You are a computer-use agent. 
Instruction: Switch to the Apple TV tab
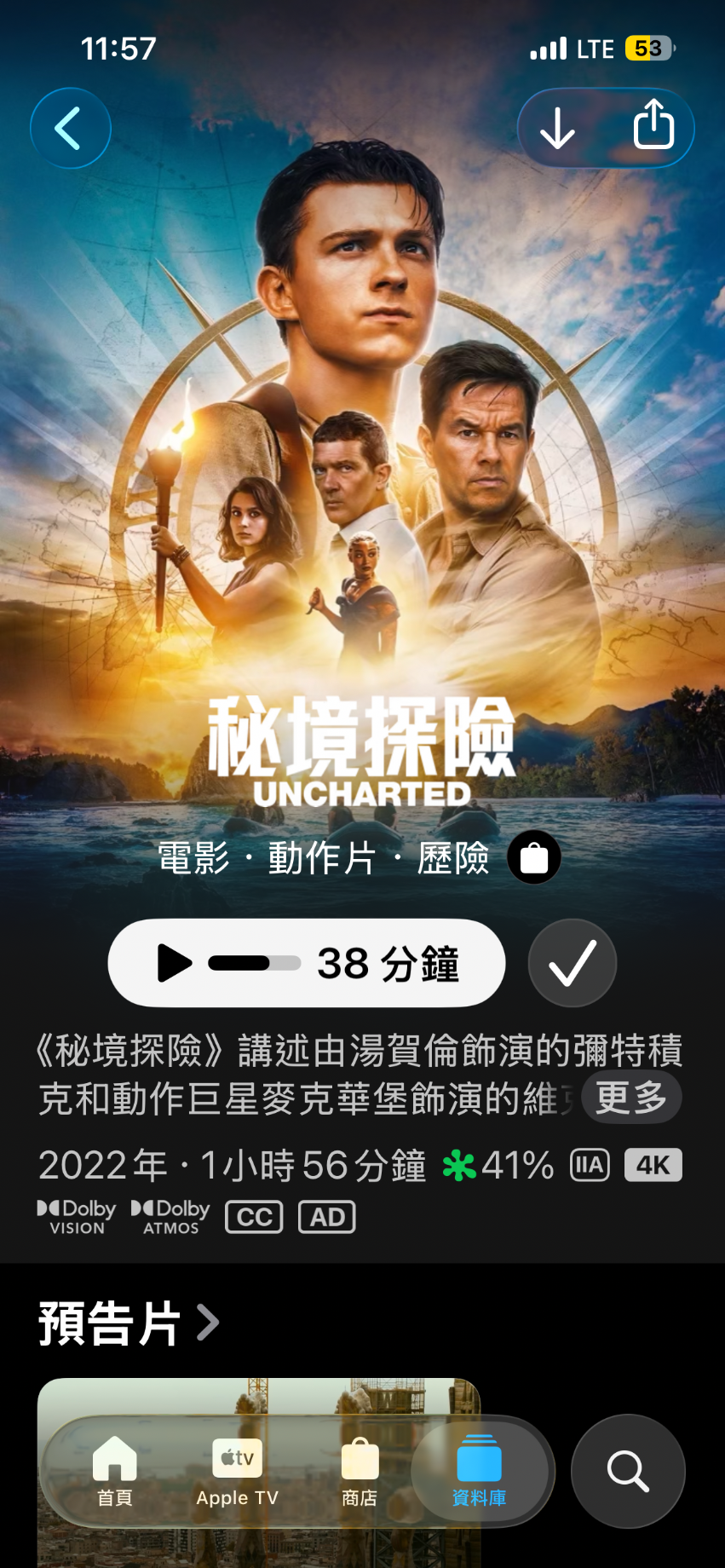click(x=238, y=1472)
